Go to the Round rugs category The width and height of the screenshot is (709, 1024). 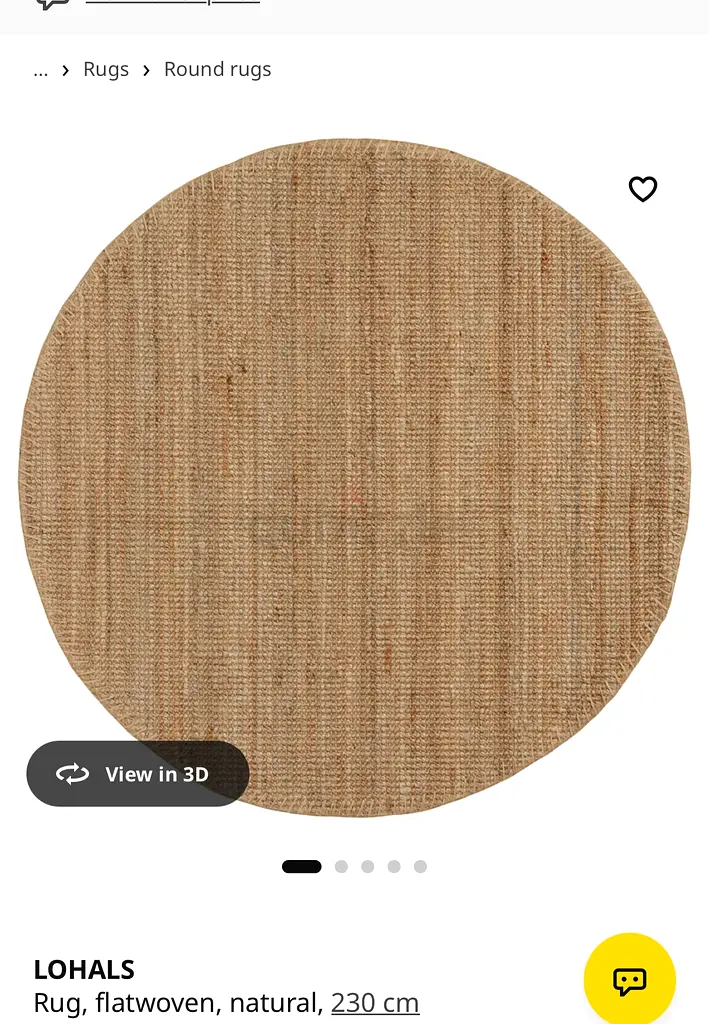click(x=217, y=69)
